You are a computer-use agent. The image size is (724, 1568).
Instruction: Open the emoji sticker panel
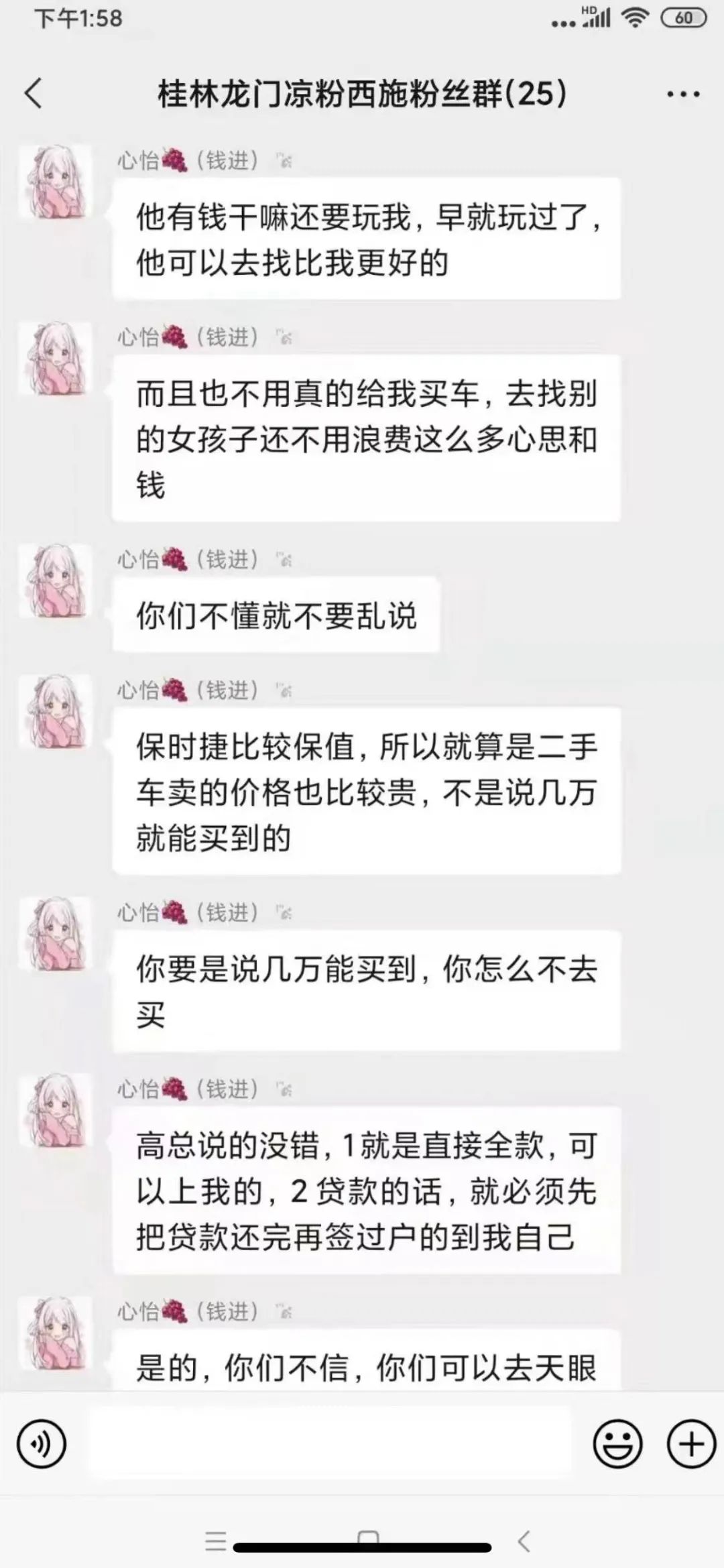[617, 1443]
